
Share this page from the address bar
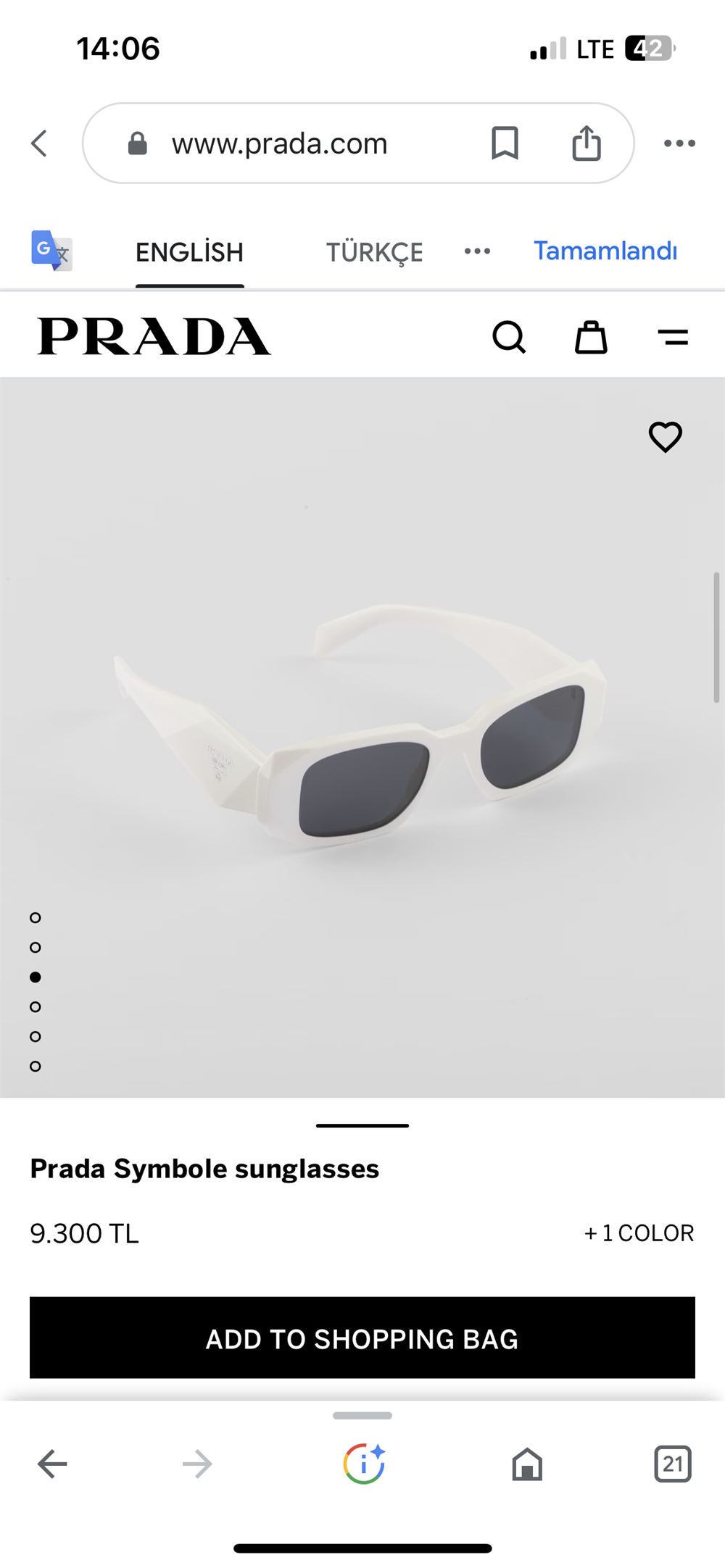(587, 143)
